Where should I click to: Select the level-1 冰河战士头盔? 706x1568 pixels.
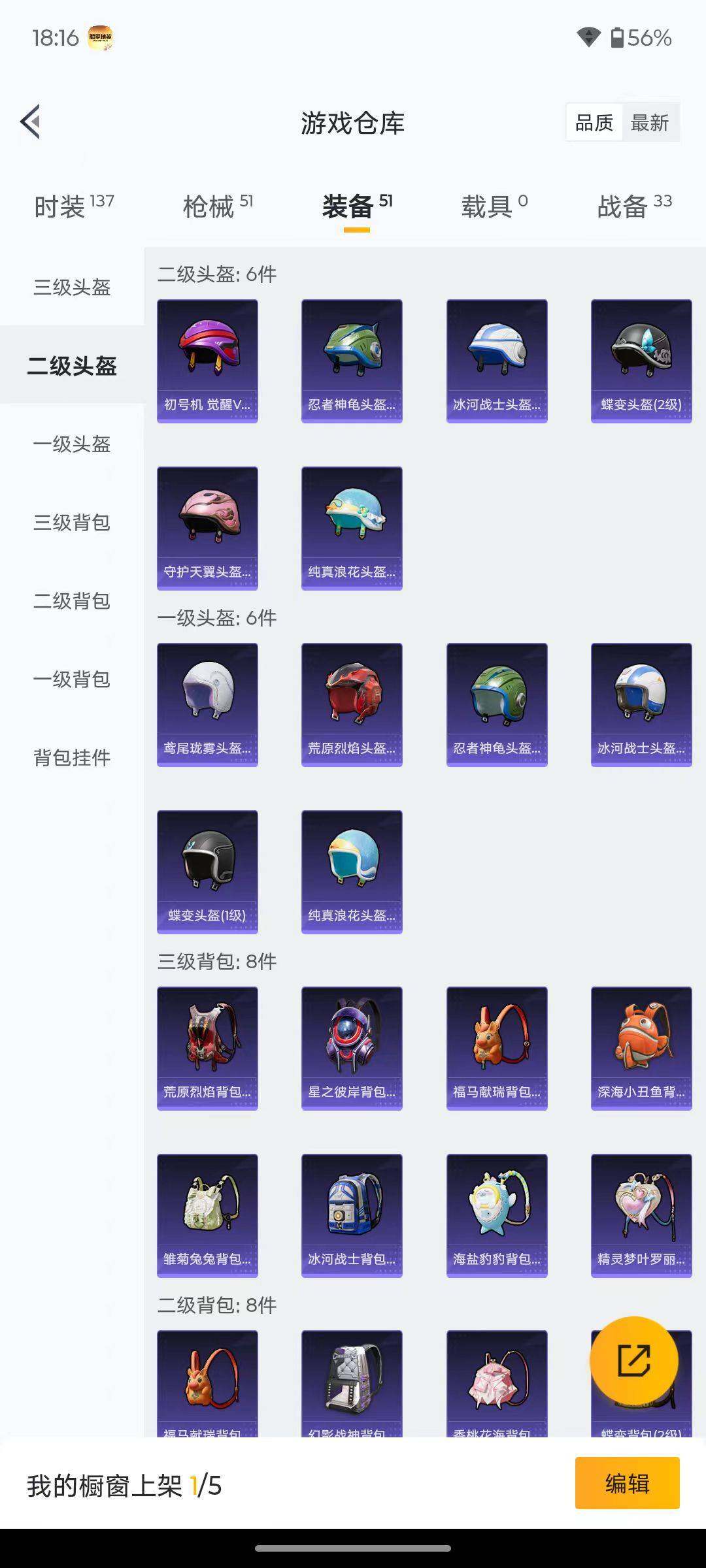point(641,702)
